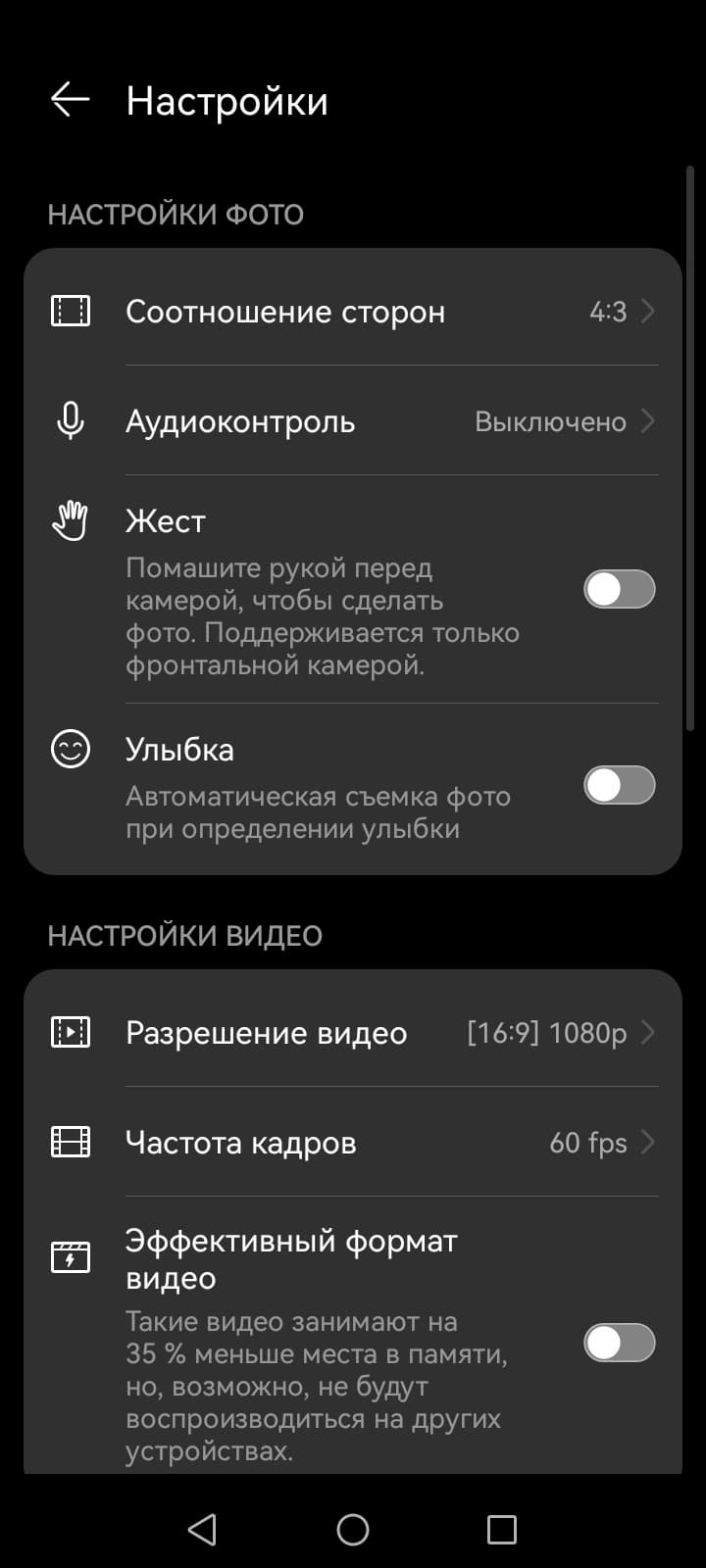This screenshot has height=1568, width=706.
Task: Enable the Жест photo capture toggle
Action: [619, 589]
